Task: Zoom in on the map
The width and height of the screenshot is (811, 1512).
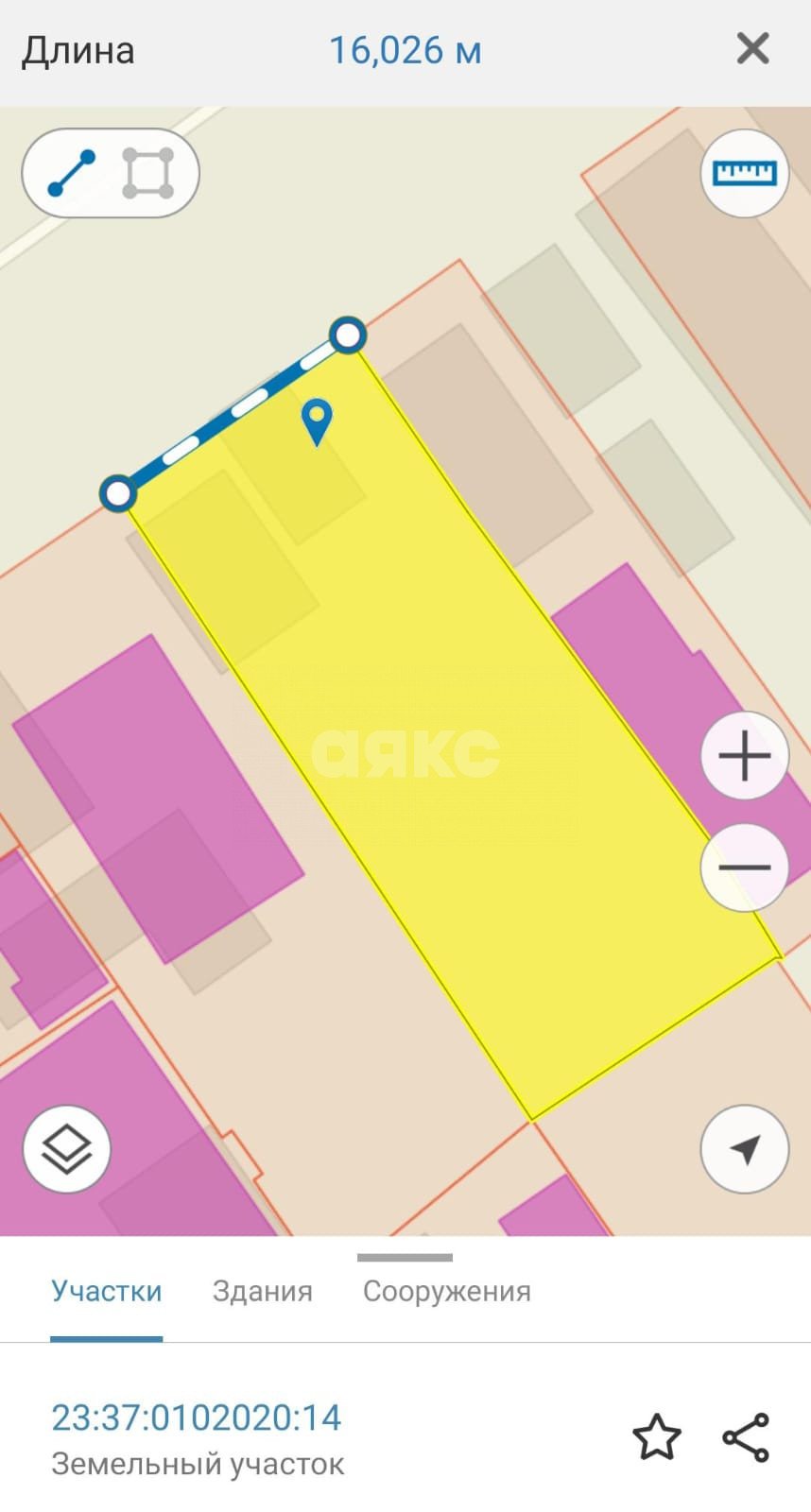Action: (744, 757)
